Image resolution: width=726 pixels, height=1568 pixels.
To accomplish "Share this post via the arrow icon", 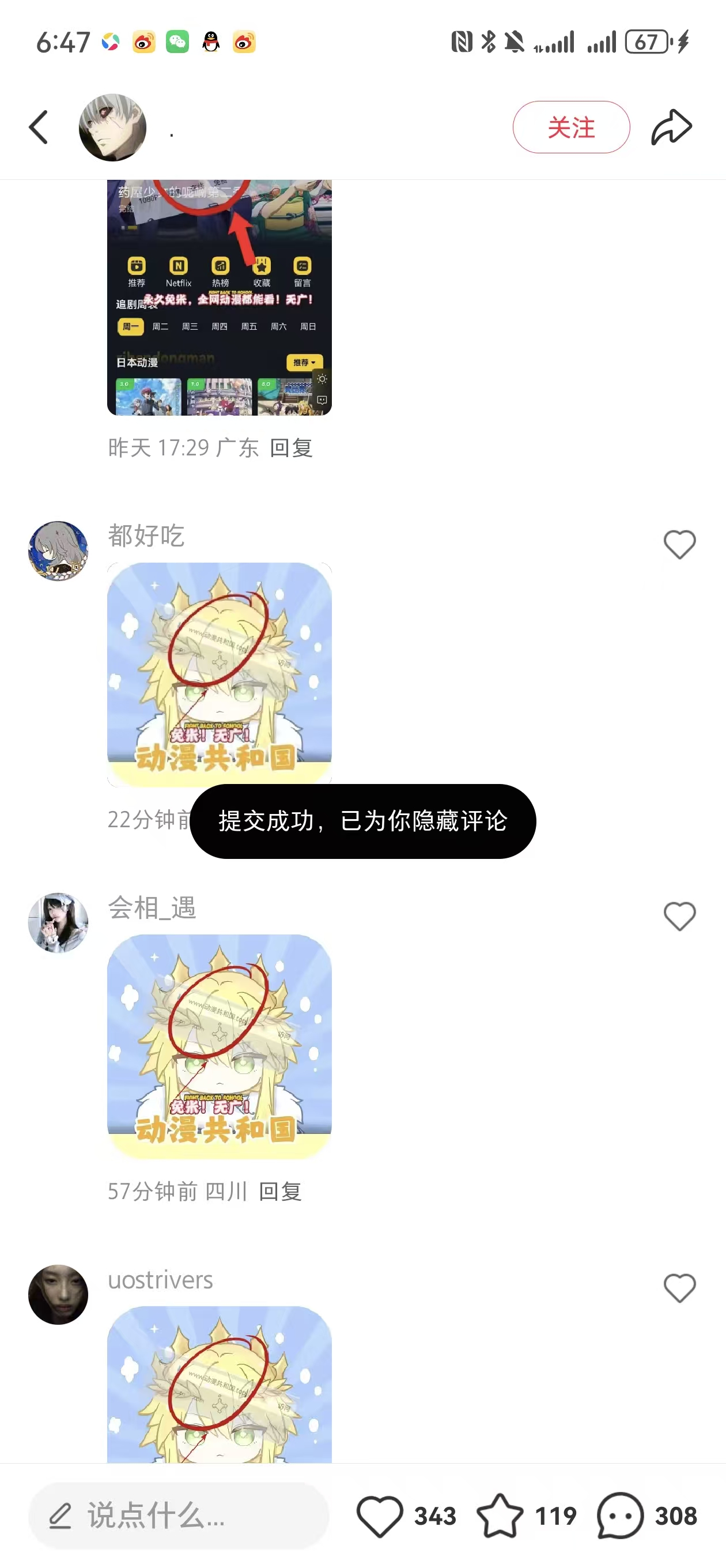I will point(671,127).
